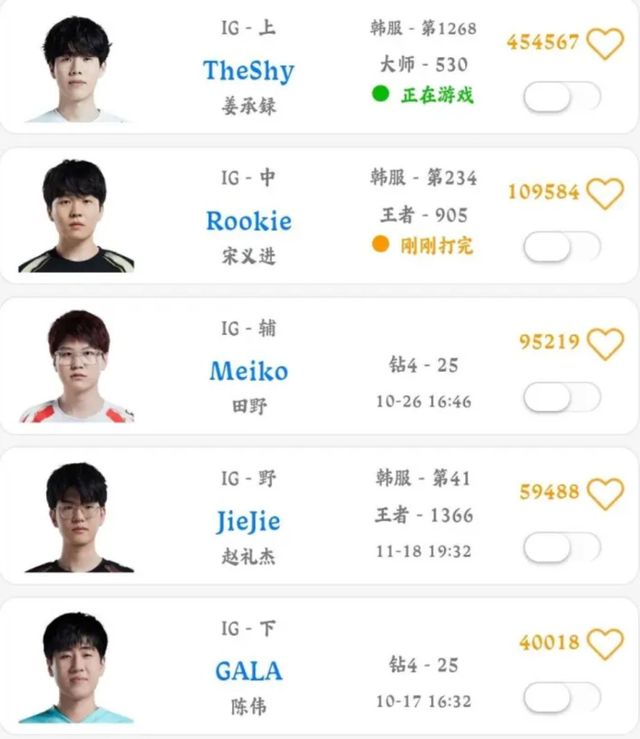Tap the heart icon next to Meiko
640x739 pixels.
(604, 343)
